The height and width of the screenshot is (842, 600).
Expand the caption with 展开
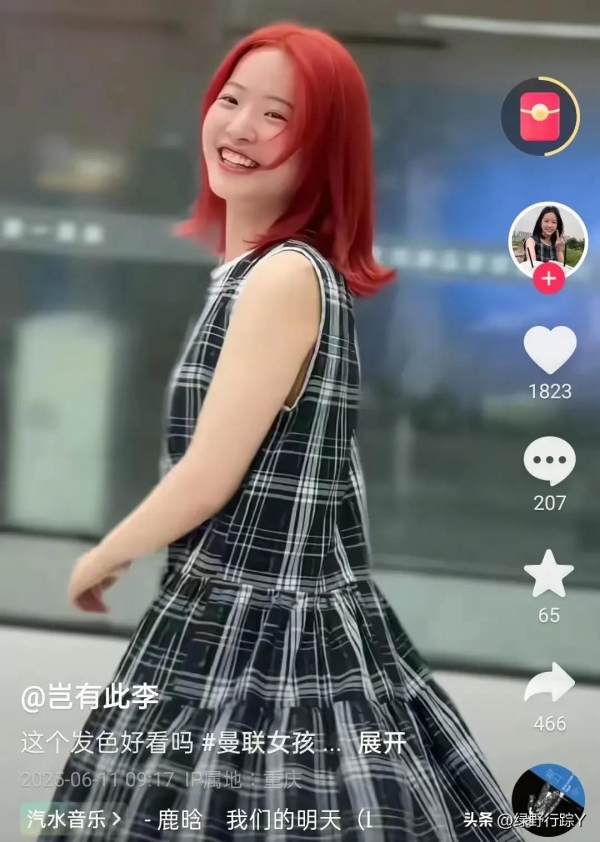click(x=382, y=744)
